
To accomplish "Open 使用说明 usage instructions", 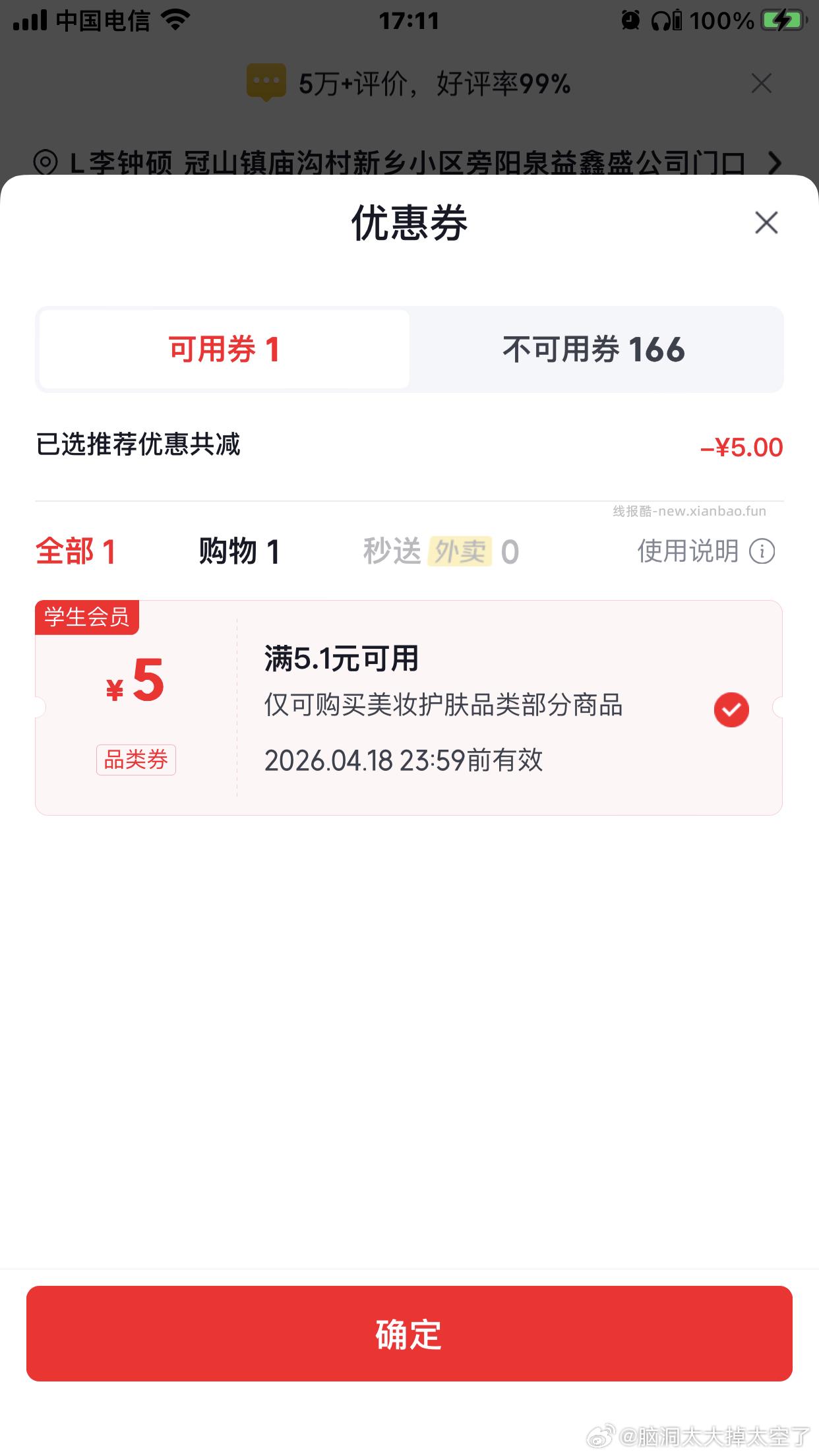I will tap(688, 552).
